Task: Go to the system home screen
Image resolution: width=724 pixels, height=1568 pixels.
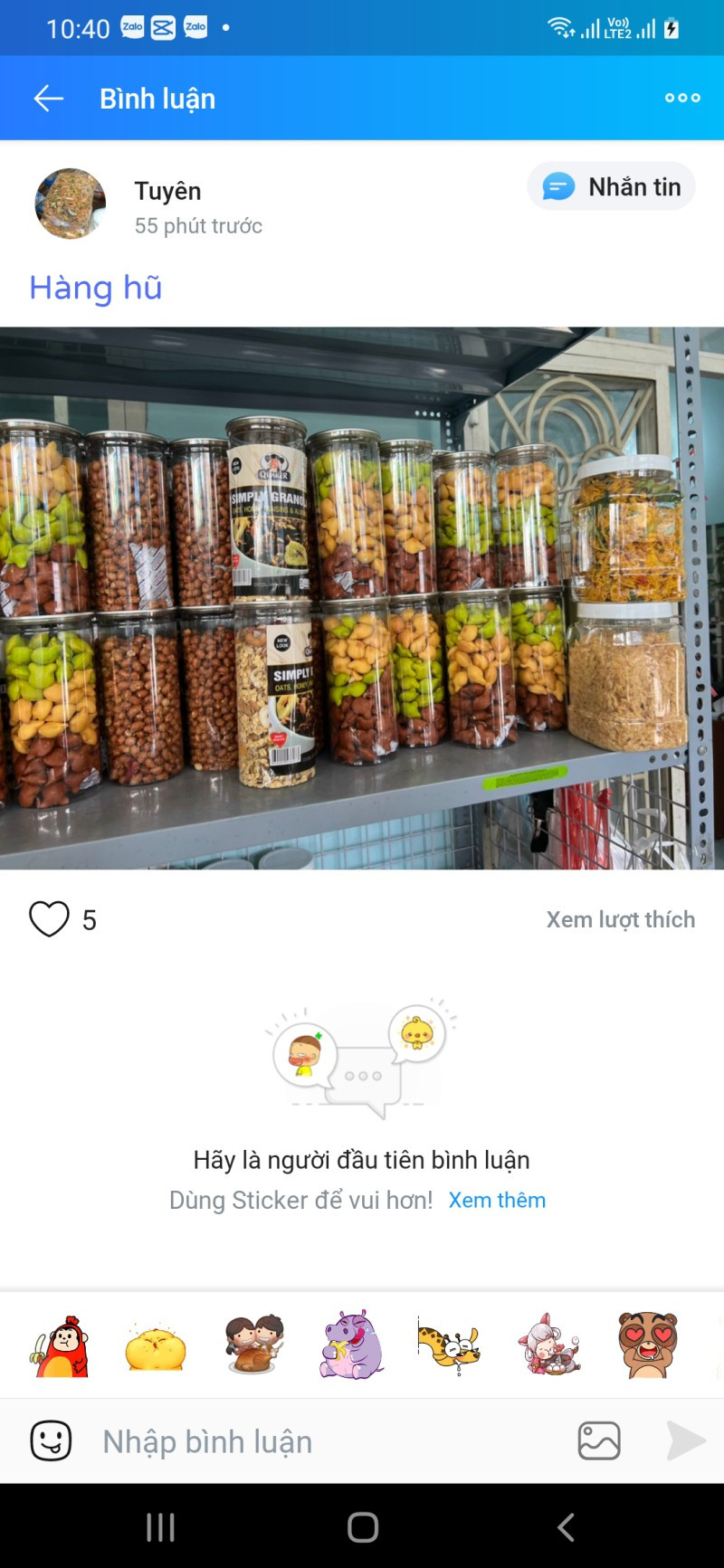Action: [362, 1527]
